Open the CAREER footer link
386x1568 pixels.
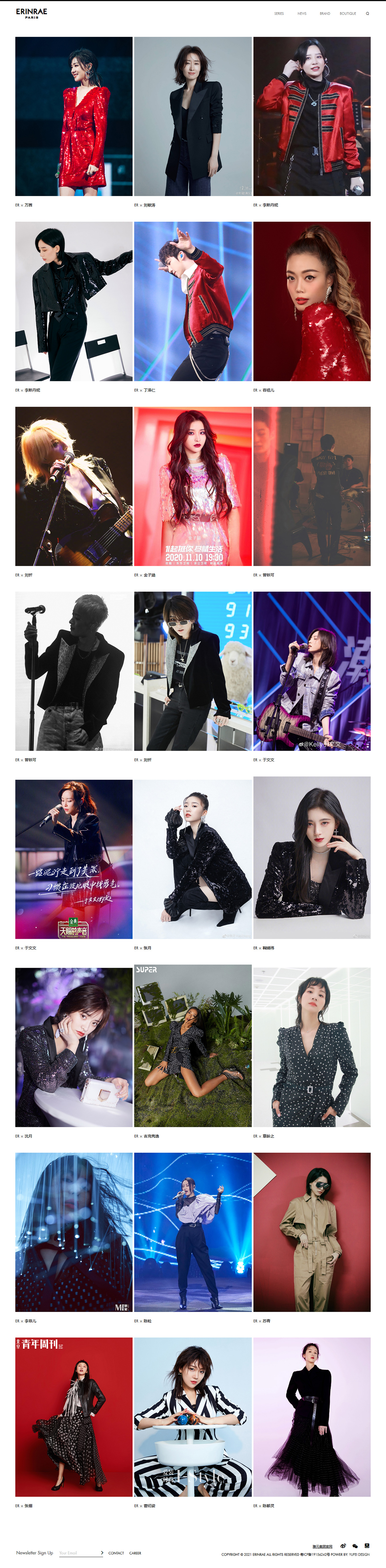coord(135,1553)
